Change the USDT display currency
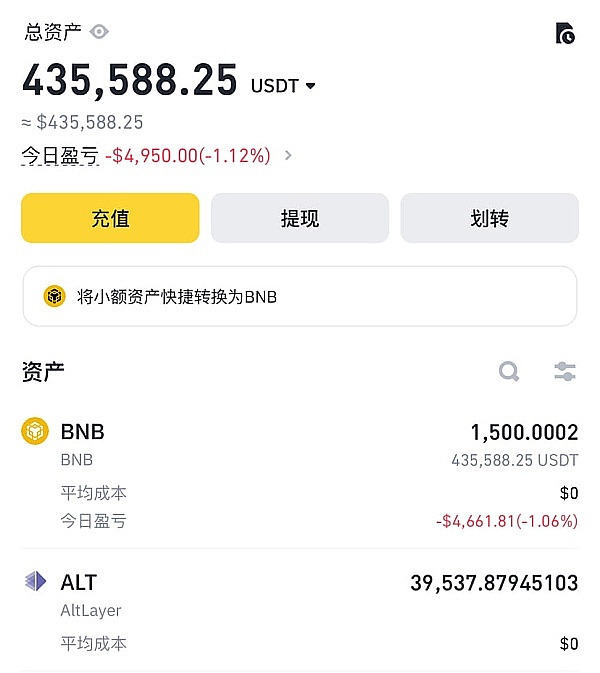Viewport: 600px width, 673px height. [283, 86]
